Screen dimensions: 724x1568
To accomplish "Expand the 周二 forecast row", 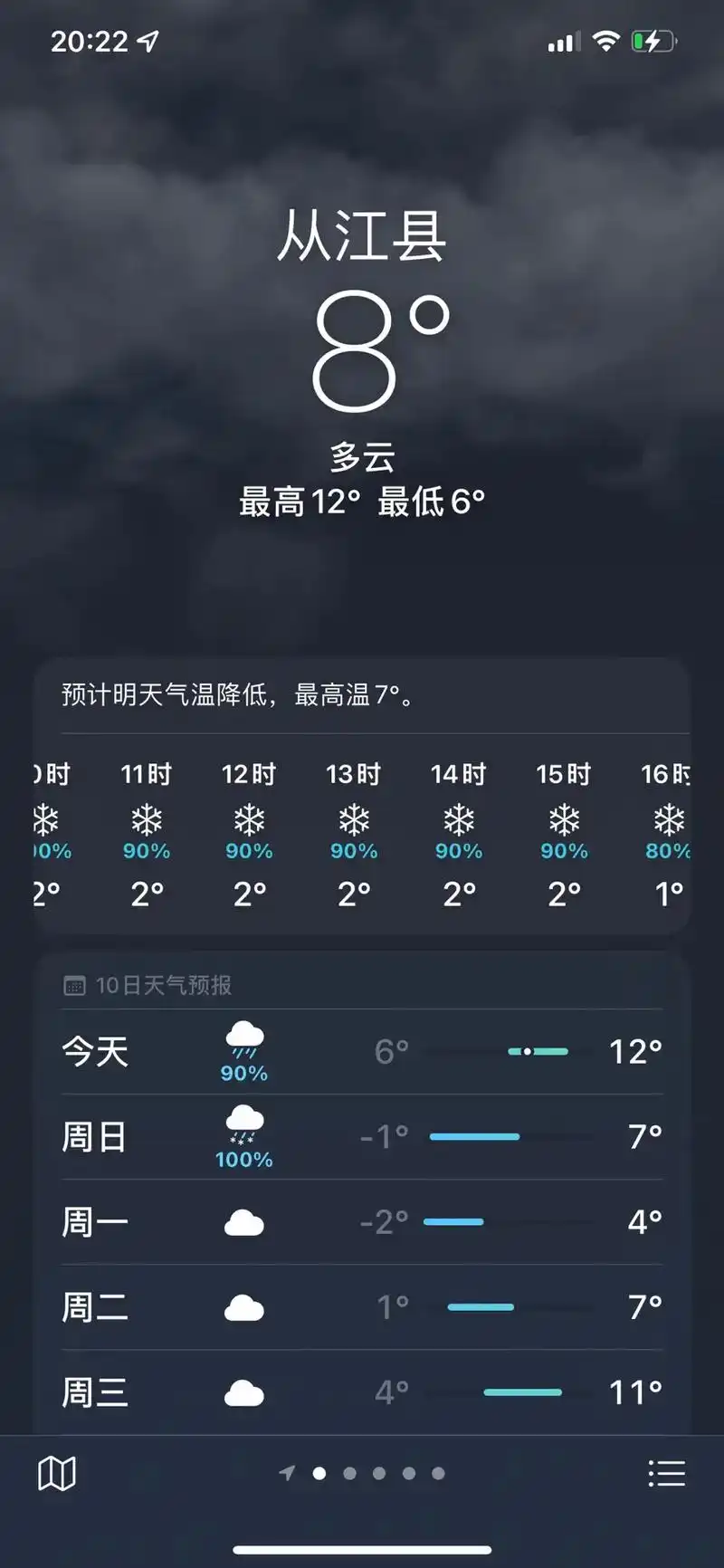I will click(x=362, y=1306).
